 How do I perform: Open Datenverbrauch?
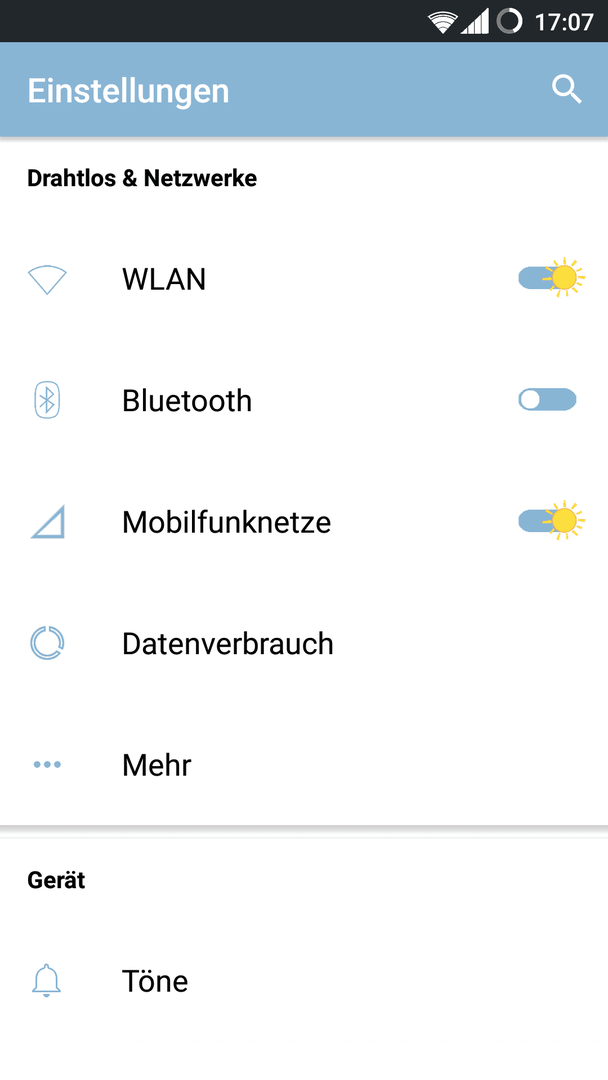click(x=304, y=643)
